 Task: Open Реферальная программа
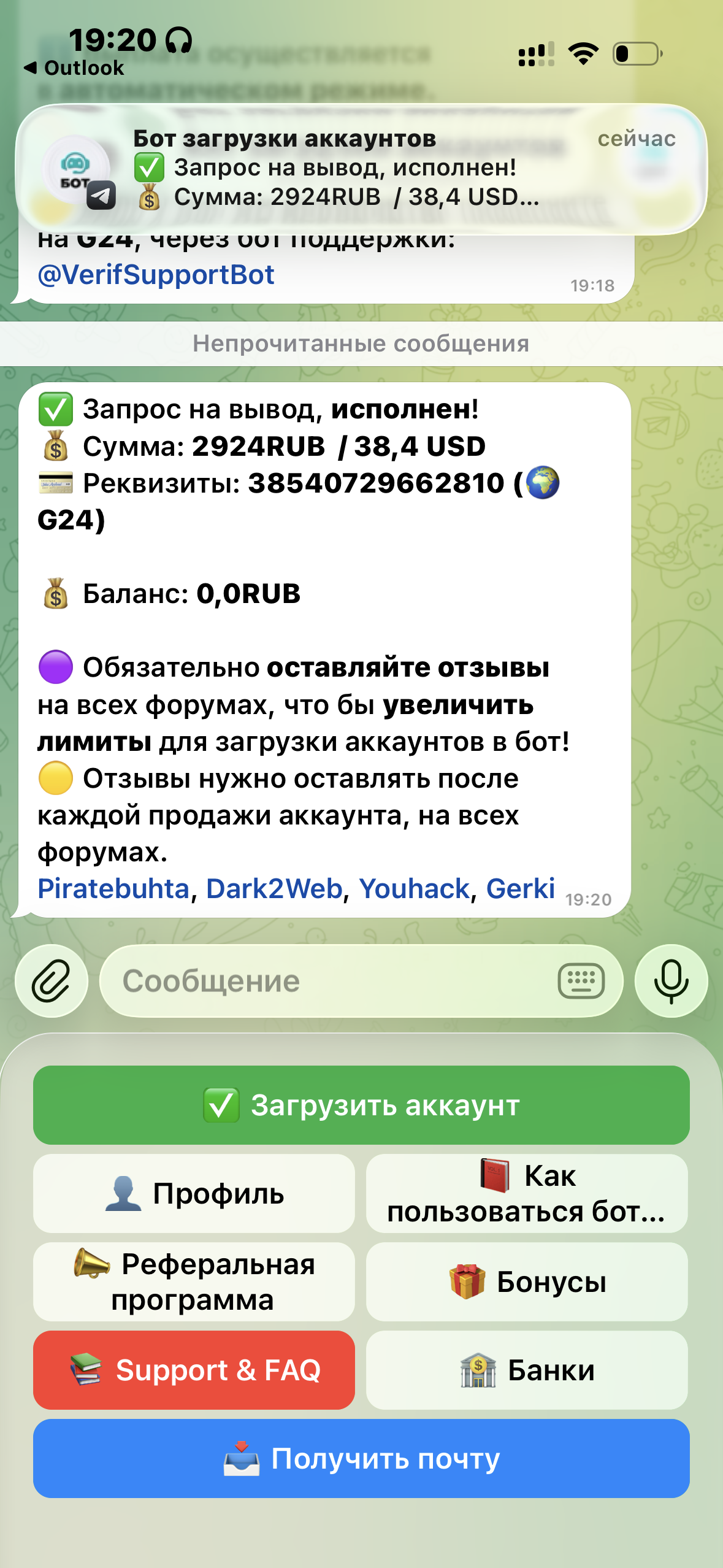[x=194, y=1282]
